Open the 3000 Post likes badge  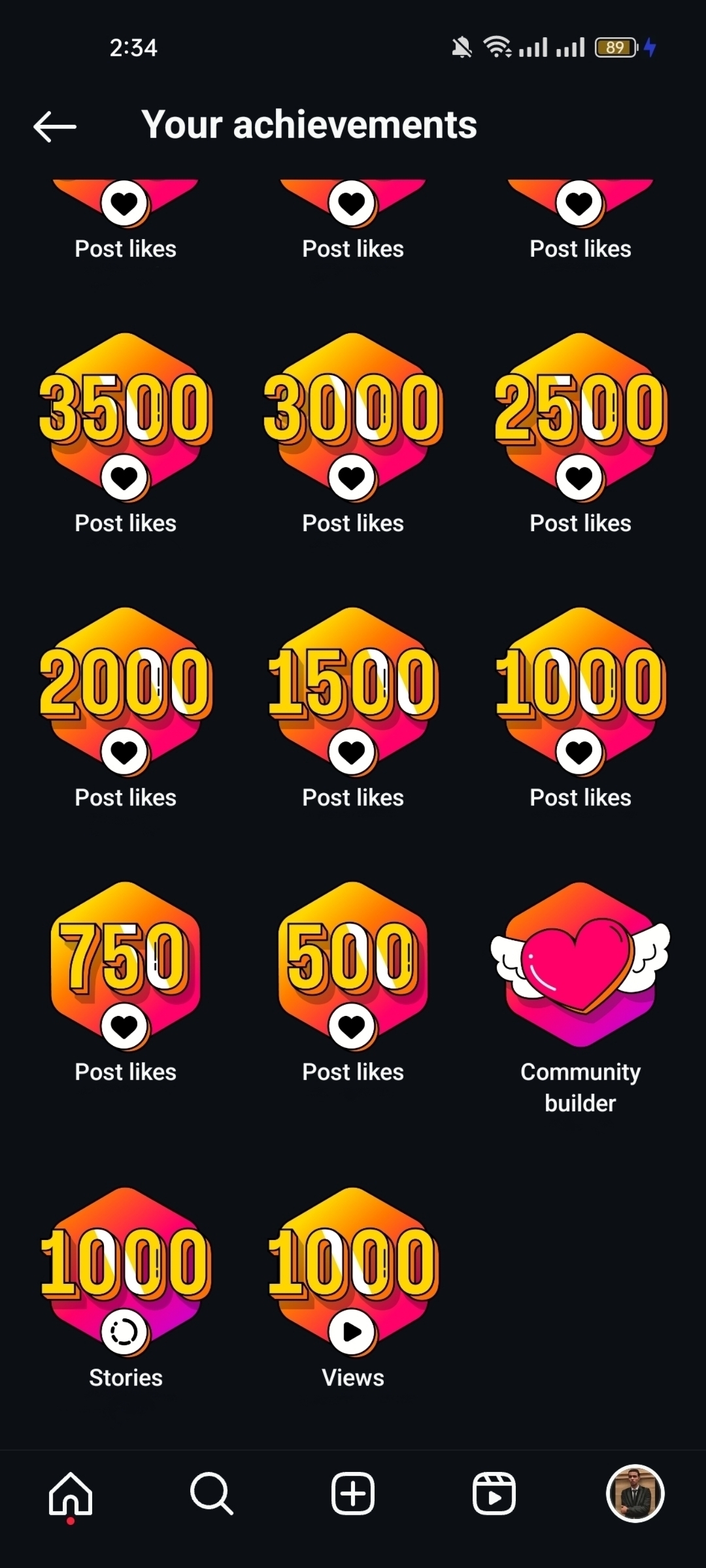point(353,418)
